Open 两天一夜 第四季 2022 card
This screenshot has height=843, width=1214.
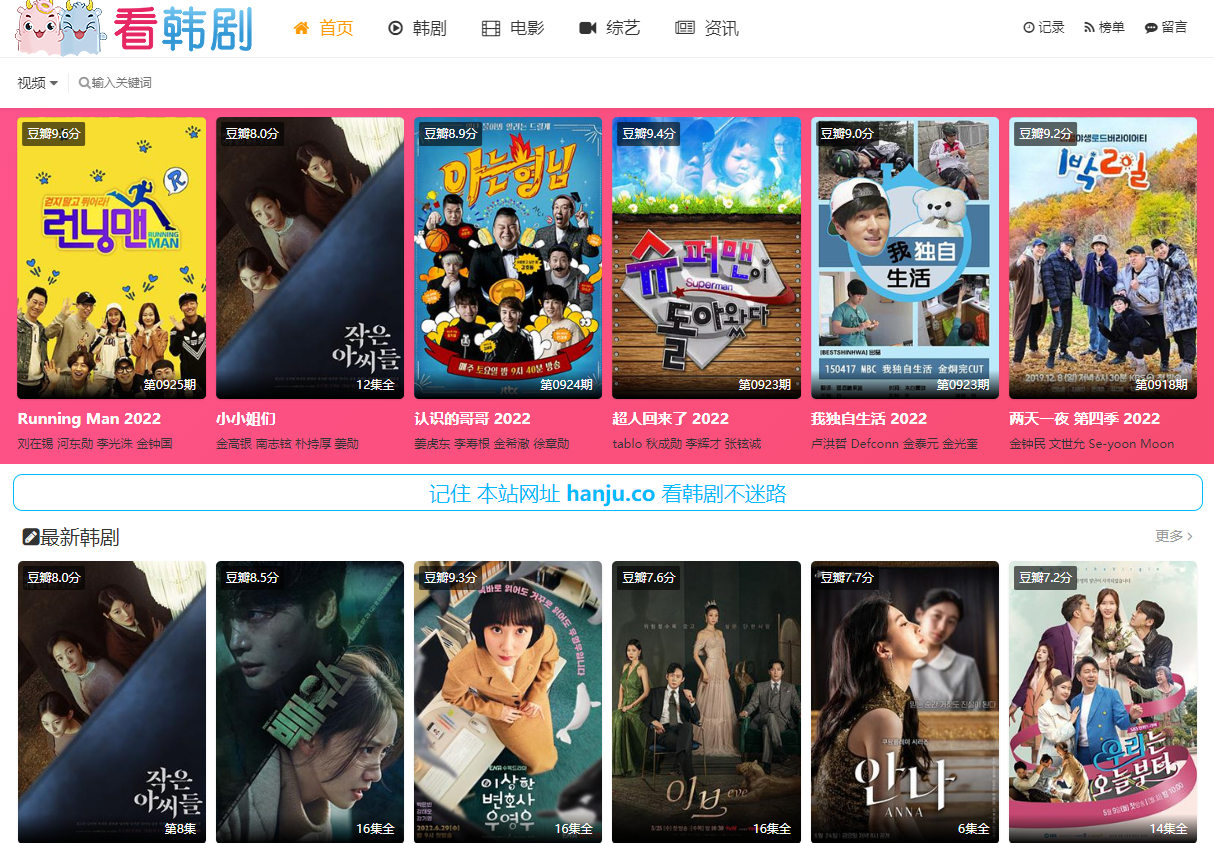click(1102, 258)
